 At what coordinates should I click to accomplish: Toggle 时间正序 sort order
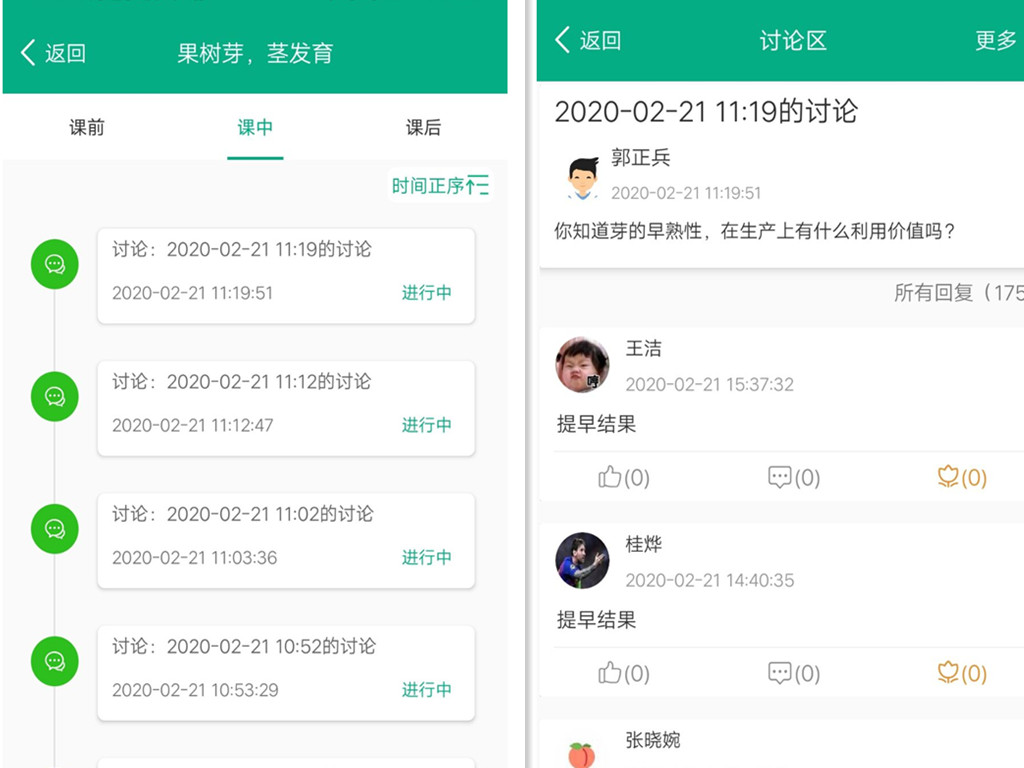tap(440, 186)
